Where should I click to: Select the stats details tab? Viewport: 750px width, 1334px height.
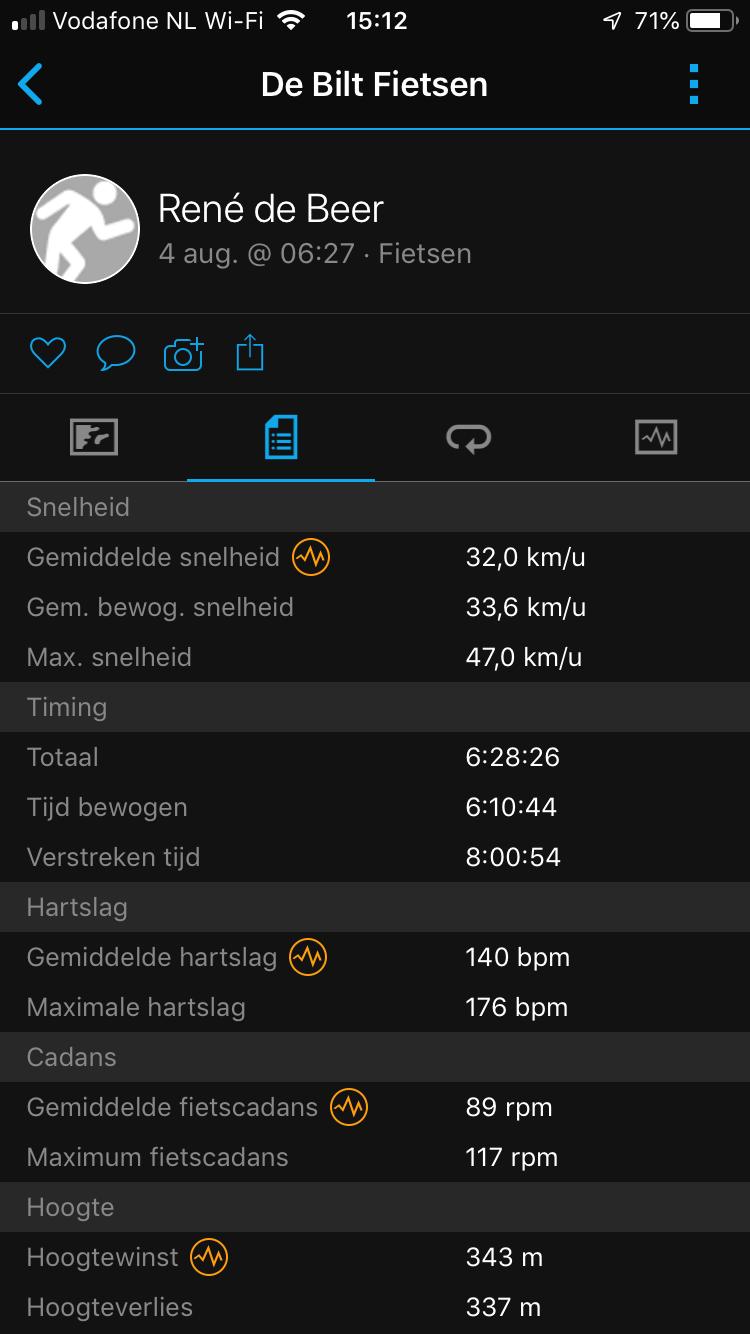tap(281, 437)
